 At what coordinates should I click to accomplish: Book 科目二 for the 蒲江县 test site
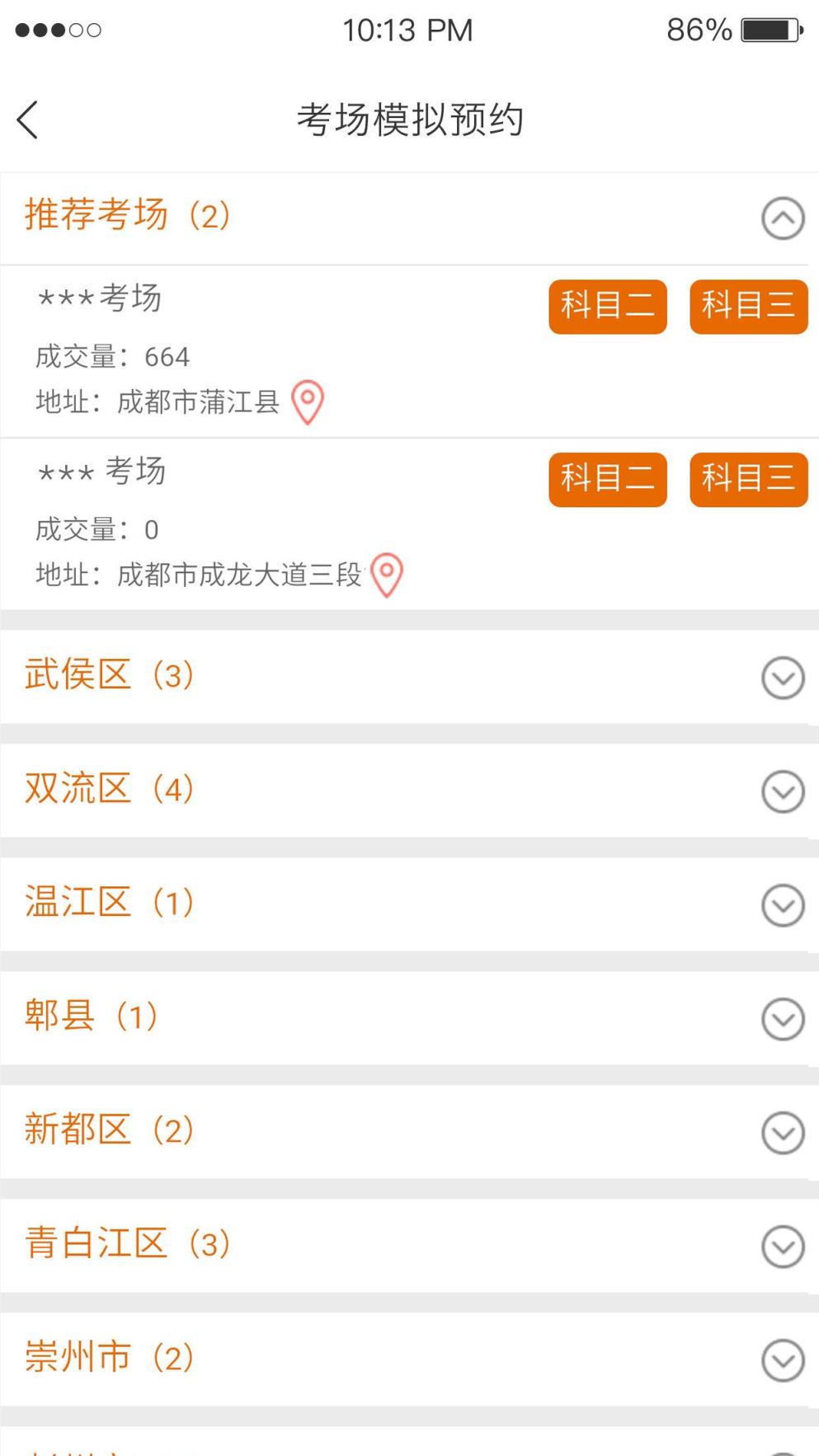point(607,307)
